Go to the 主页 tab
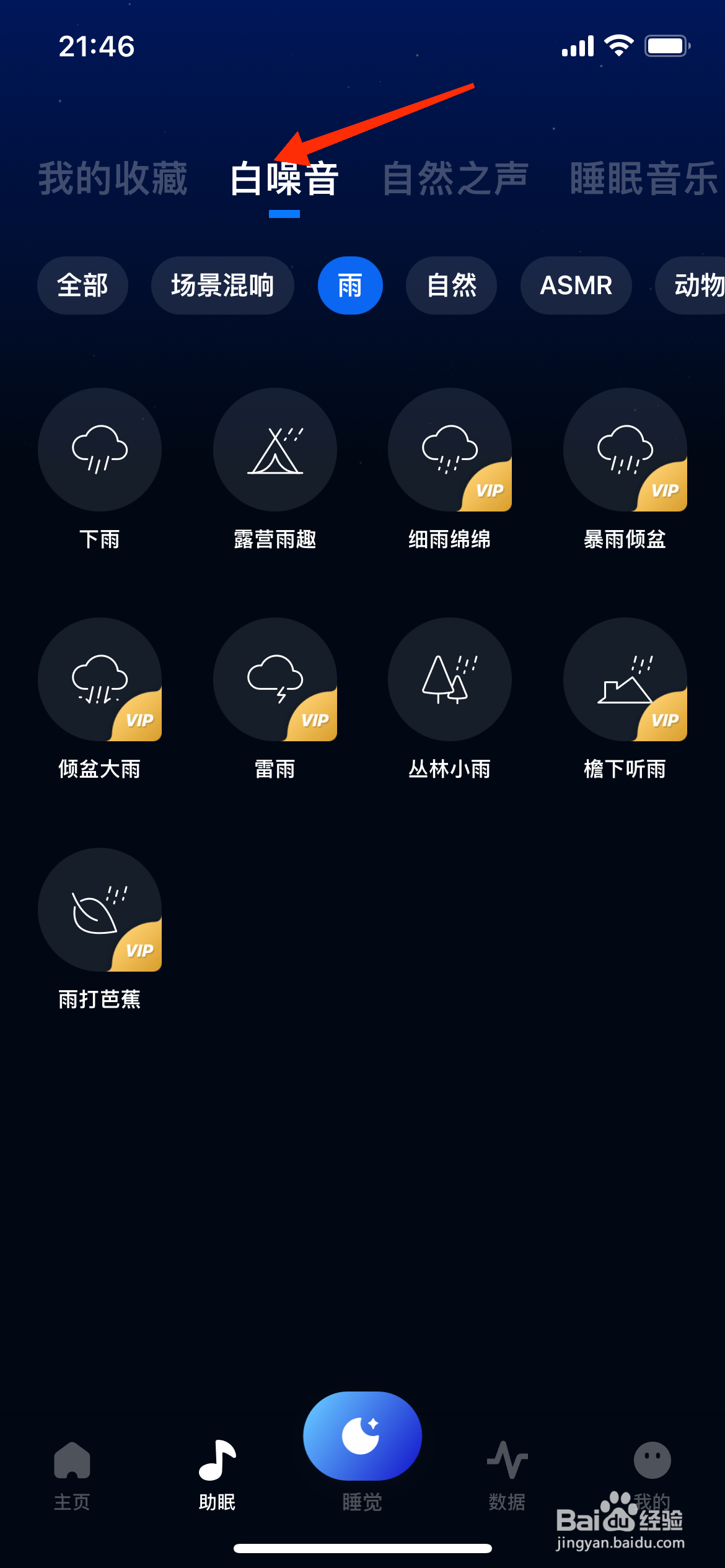Screen dimensions: 725x1568 coord(72,1474)
